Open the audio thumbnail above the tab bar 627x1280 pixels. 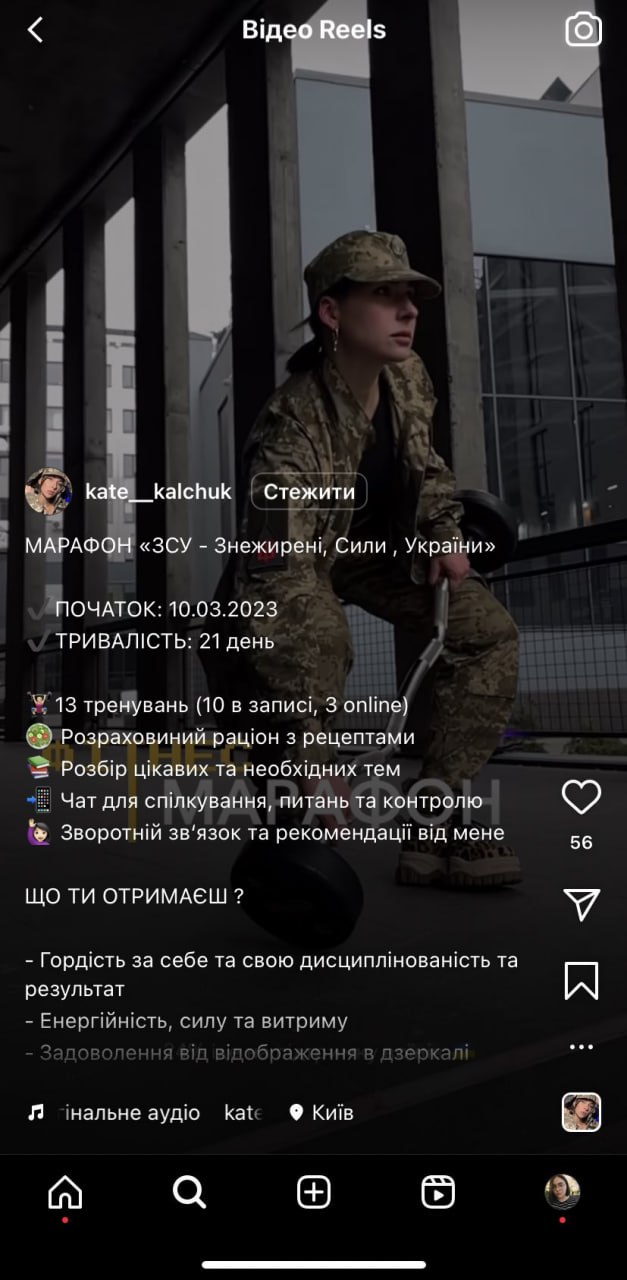tap(581, 1112)
